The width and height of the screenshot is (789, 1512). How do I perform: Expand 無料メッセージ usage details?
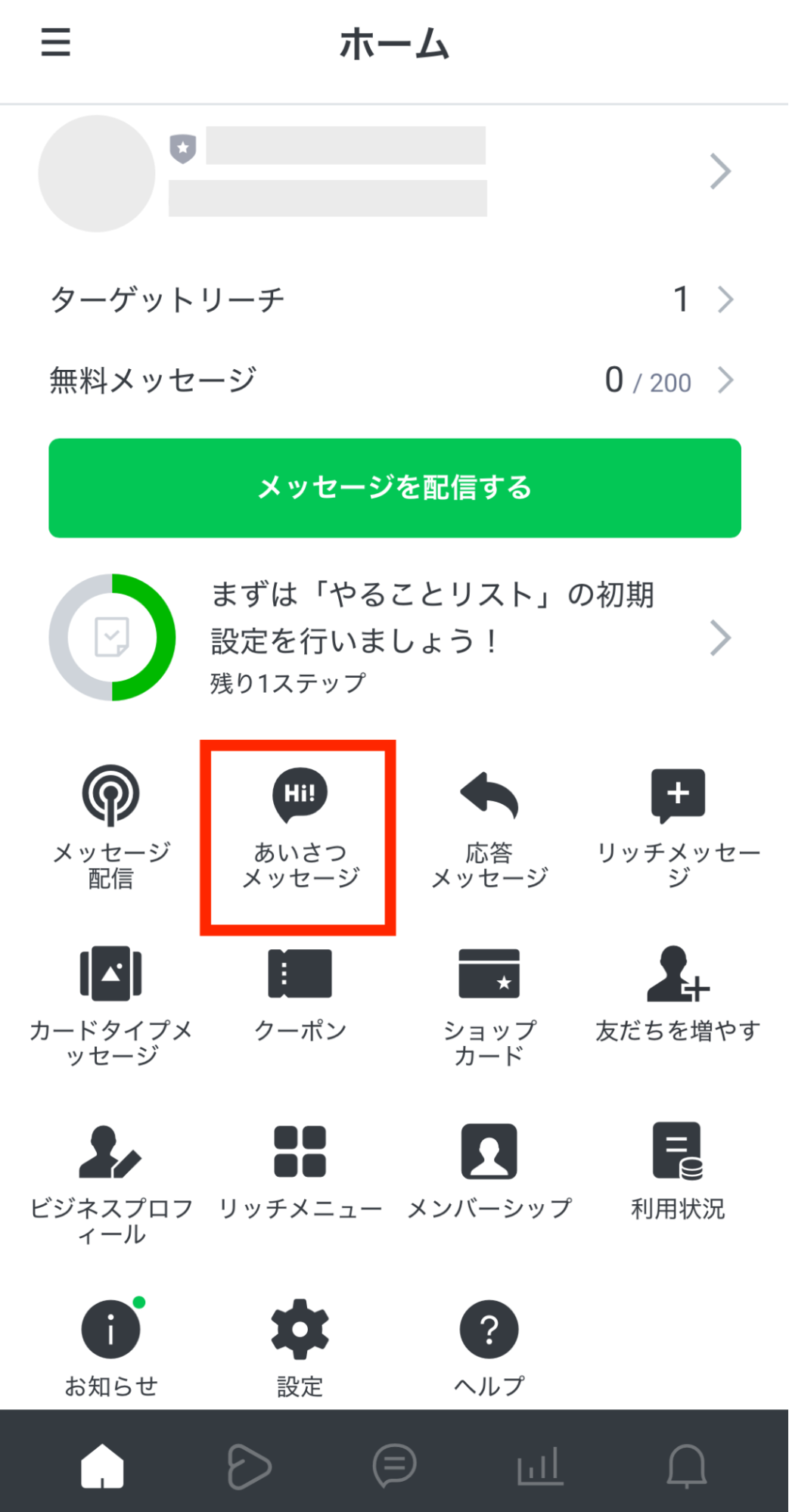coord(725,380)
